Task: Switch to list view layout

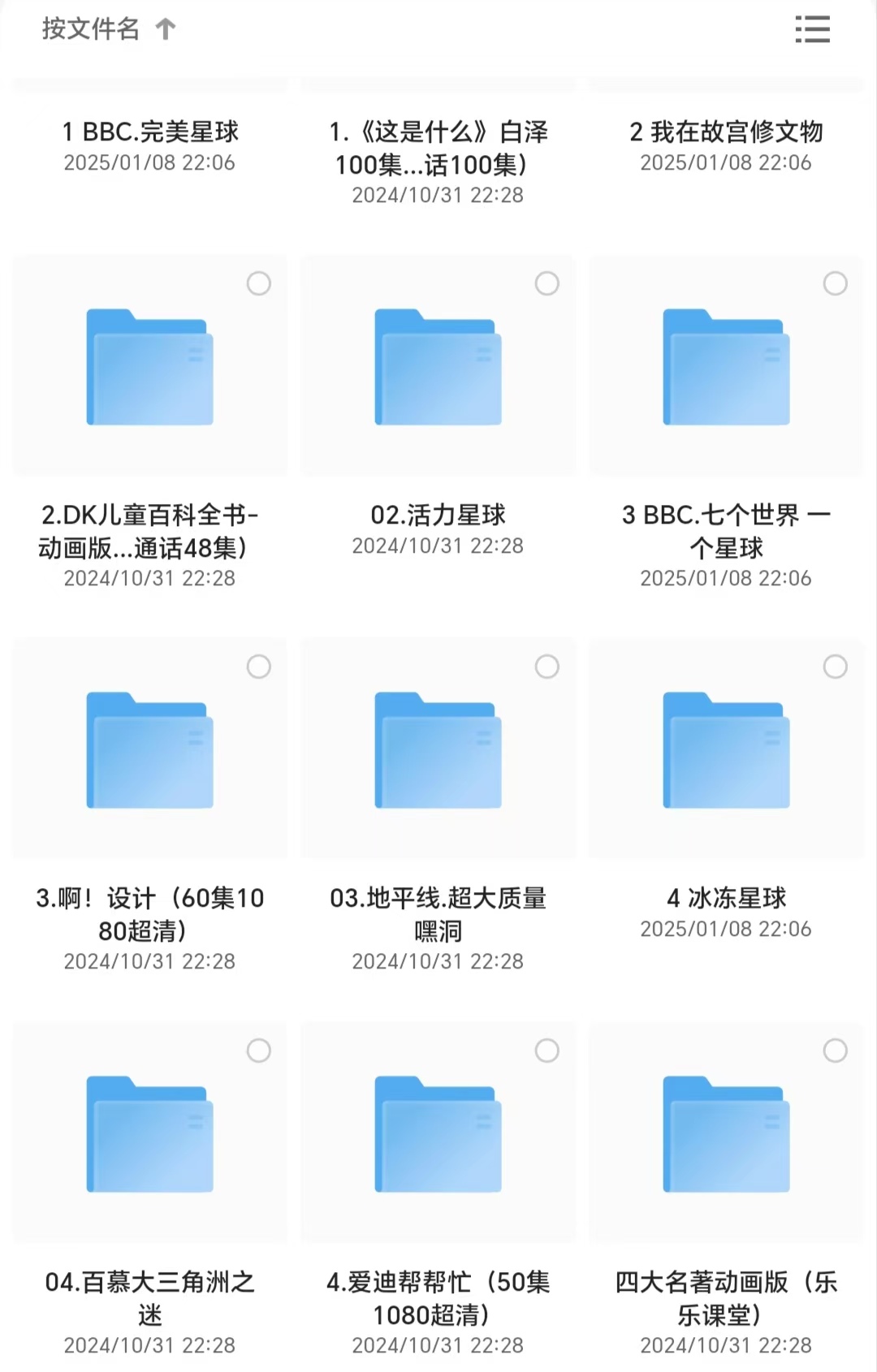Action: (812, 29)
